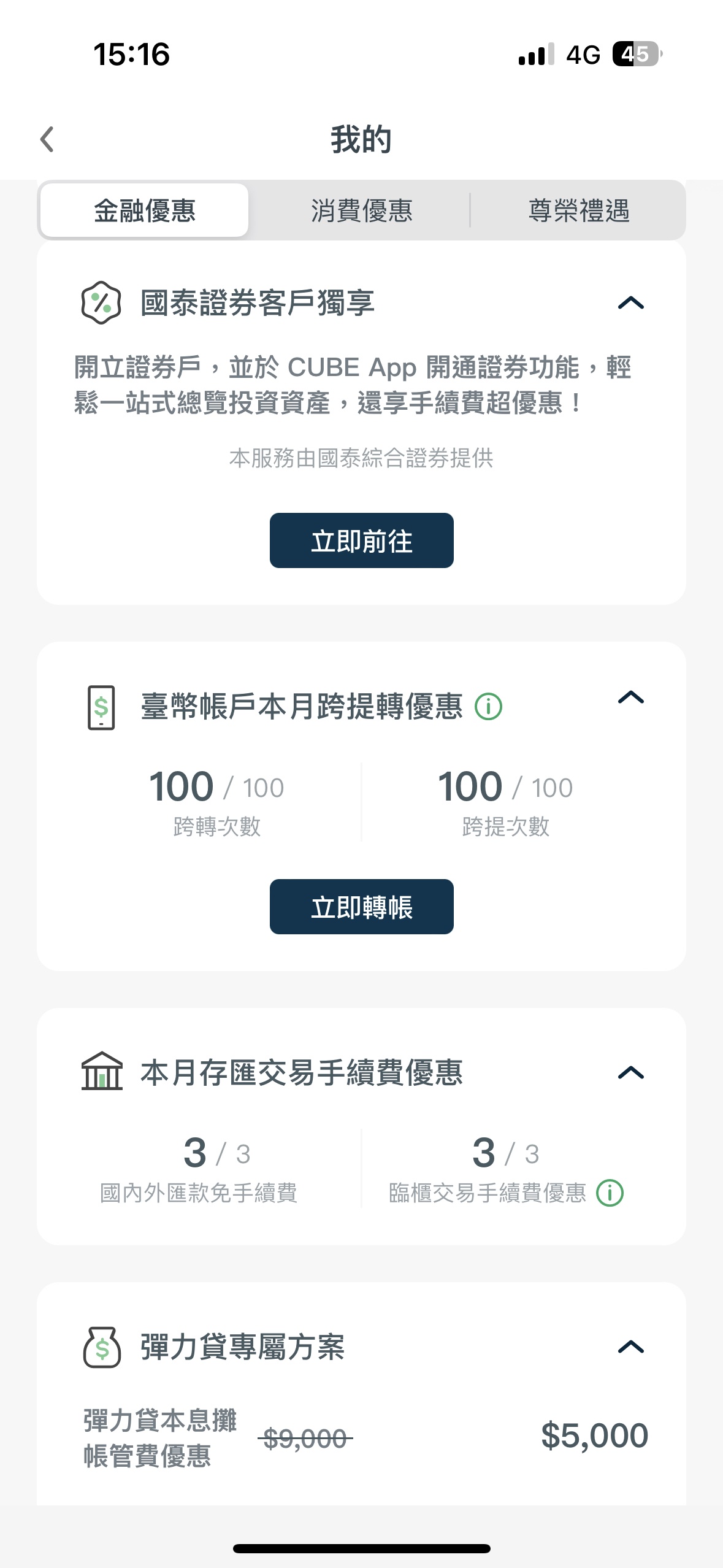Tap the 立即前往 button

click(362, 540)
